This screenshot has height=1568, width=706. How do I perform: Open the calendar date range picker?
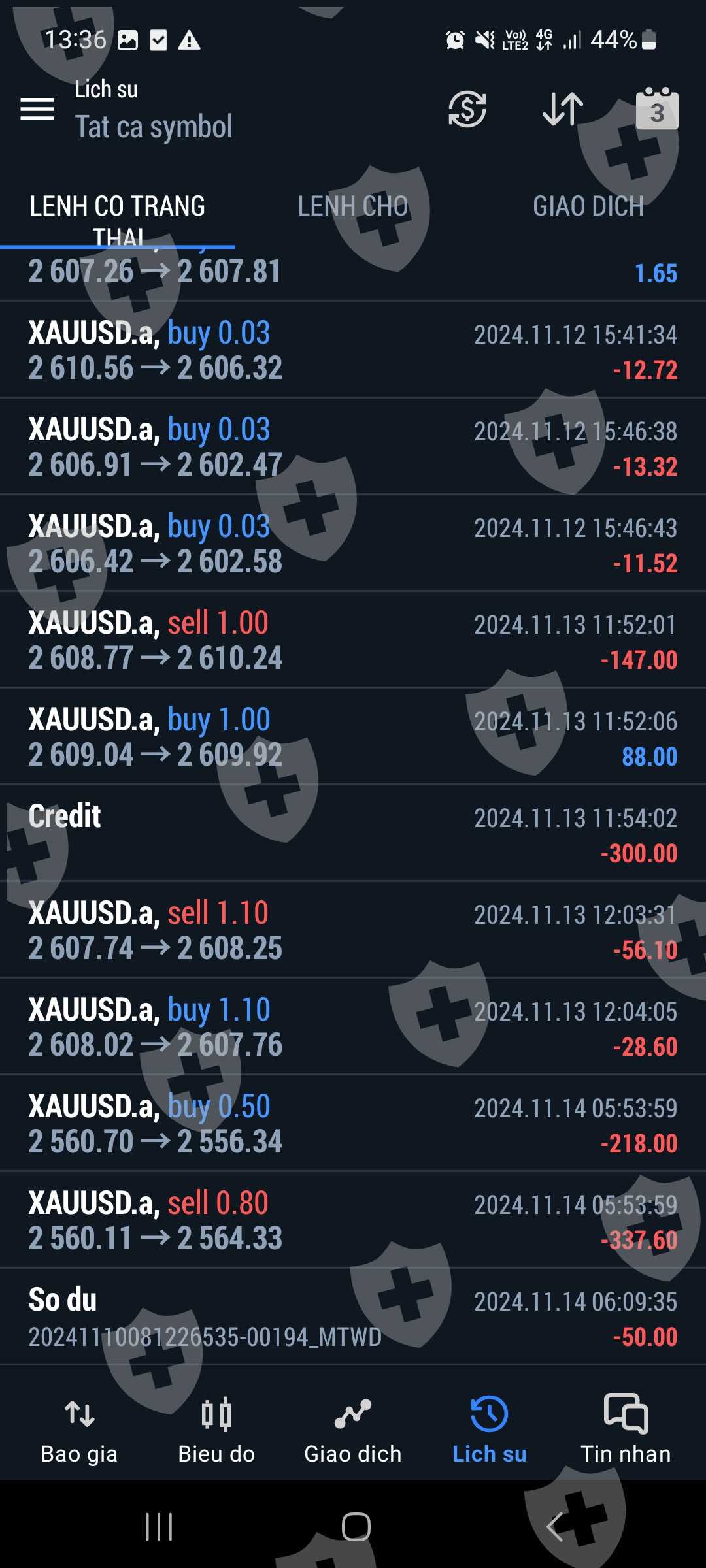pos(656,109)
